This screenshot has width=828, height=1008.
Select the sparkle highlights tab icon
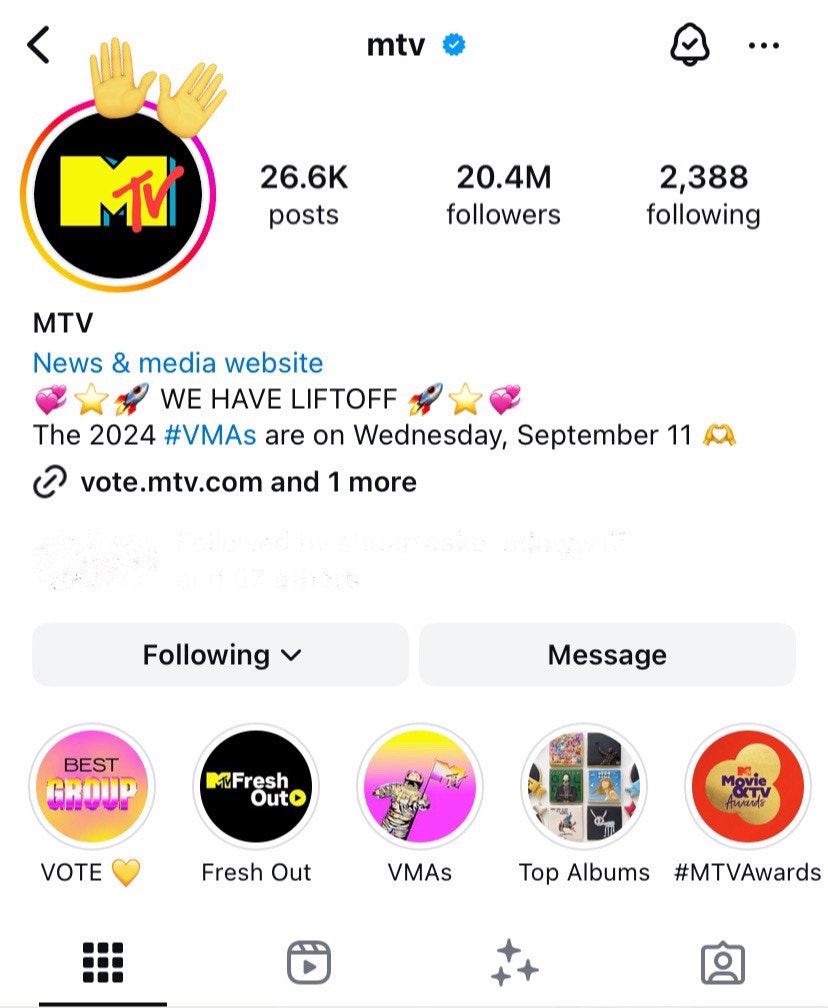(515, 962)
